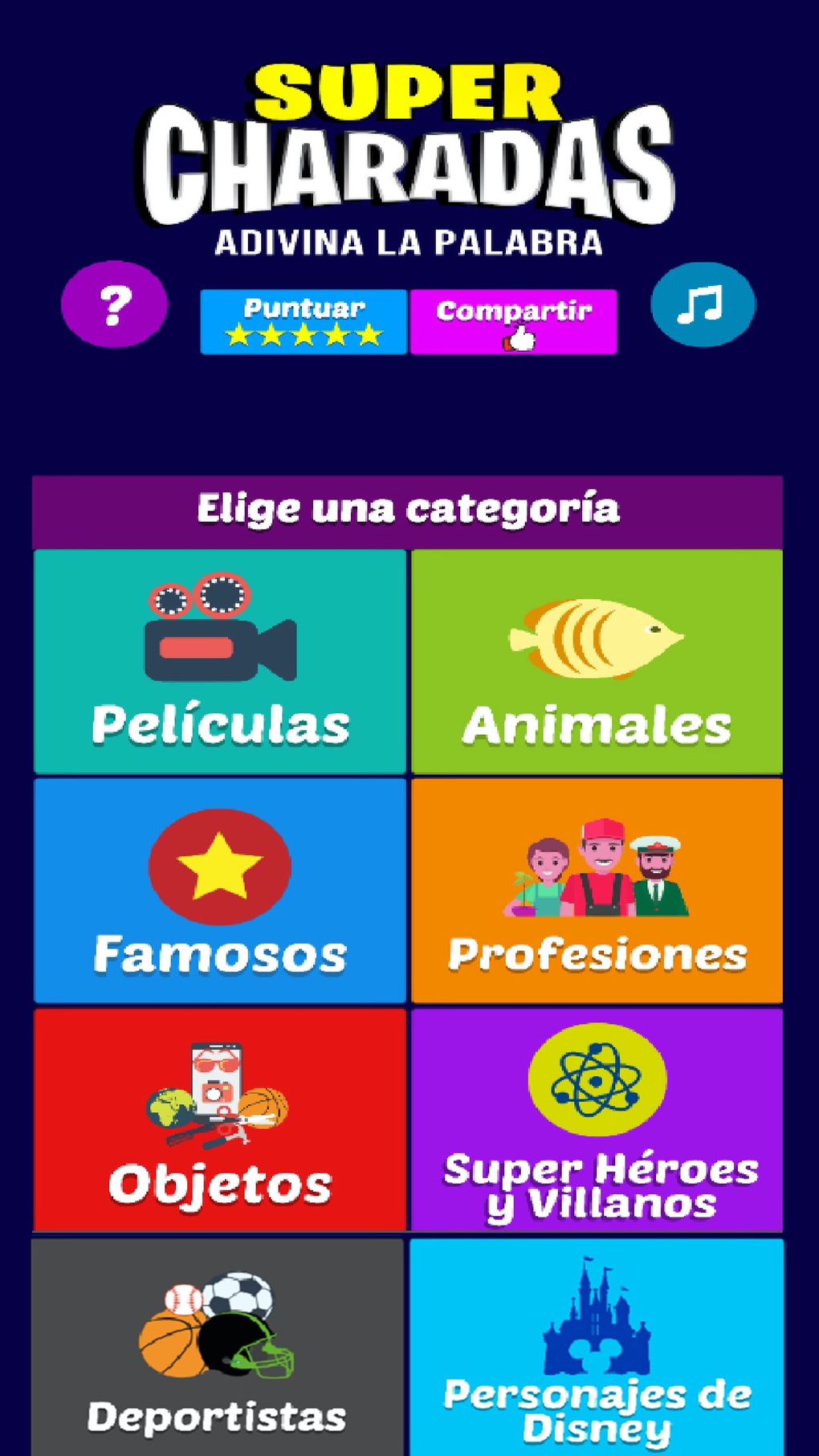Toggle the music note sound button
Viewport: 819px width, 1456px height.
click(x=703, y=304)
